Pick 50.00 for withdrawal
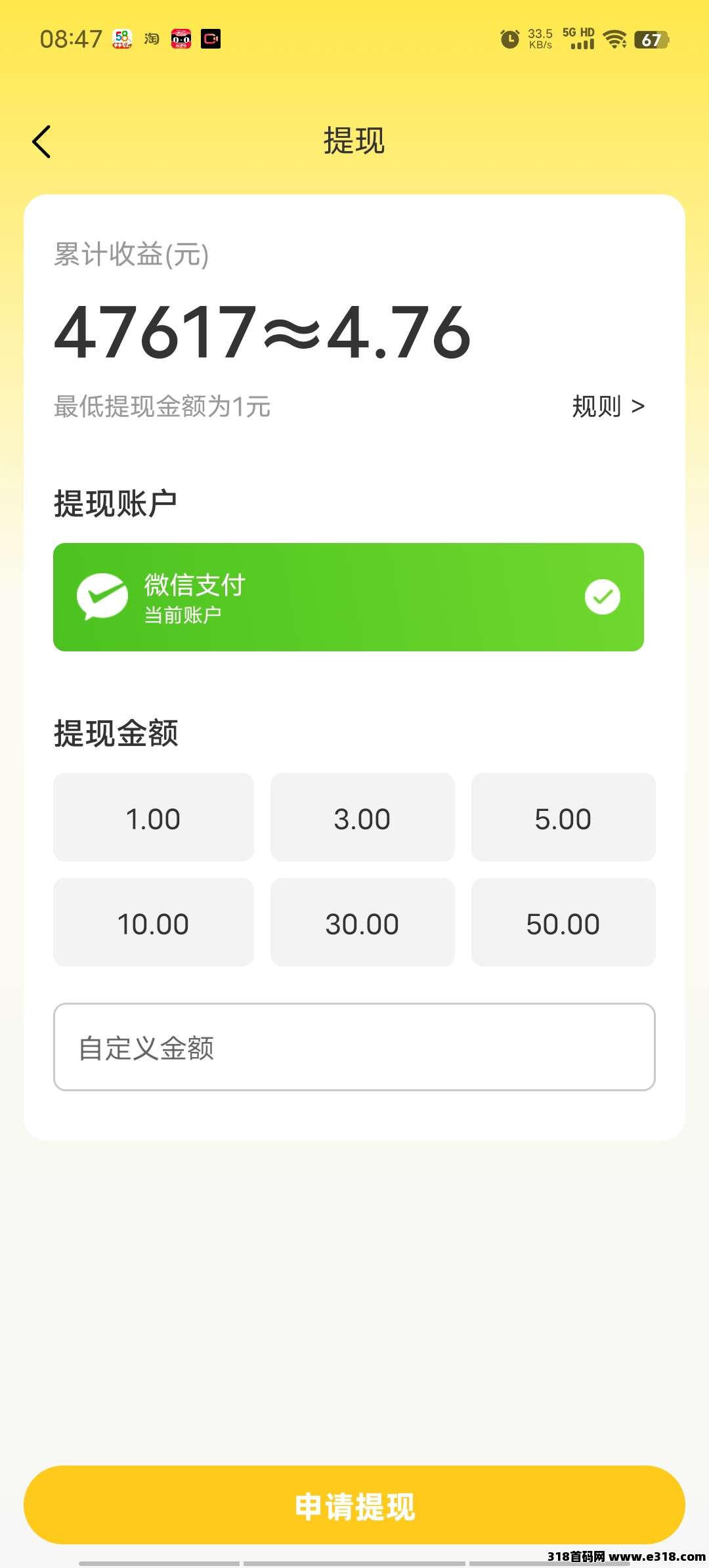Screen dimensions: 709x1568 563,923
